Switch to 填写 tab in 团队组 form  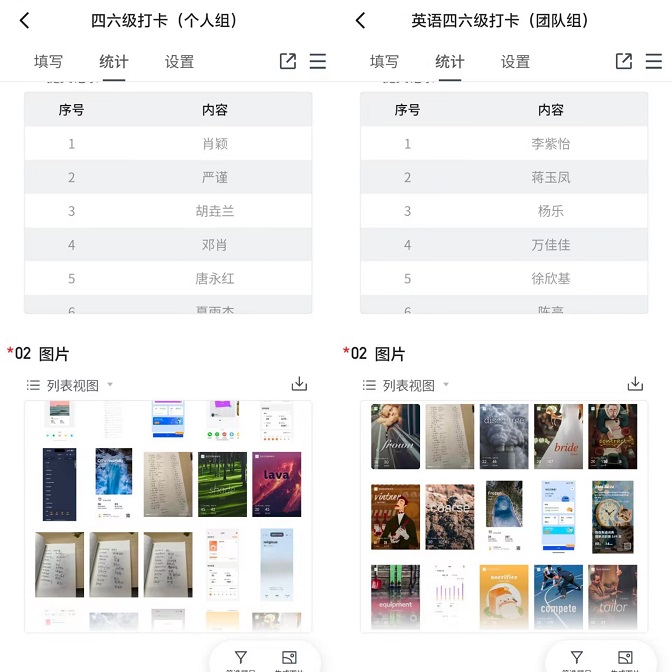click(x=384, y=62)
